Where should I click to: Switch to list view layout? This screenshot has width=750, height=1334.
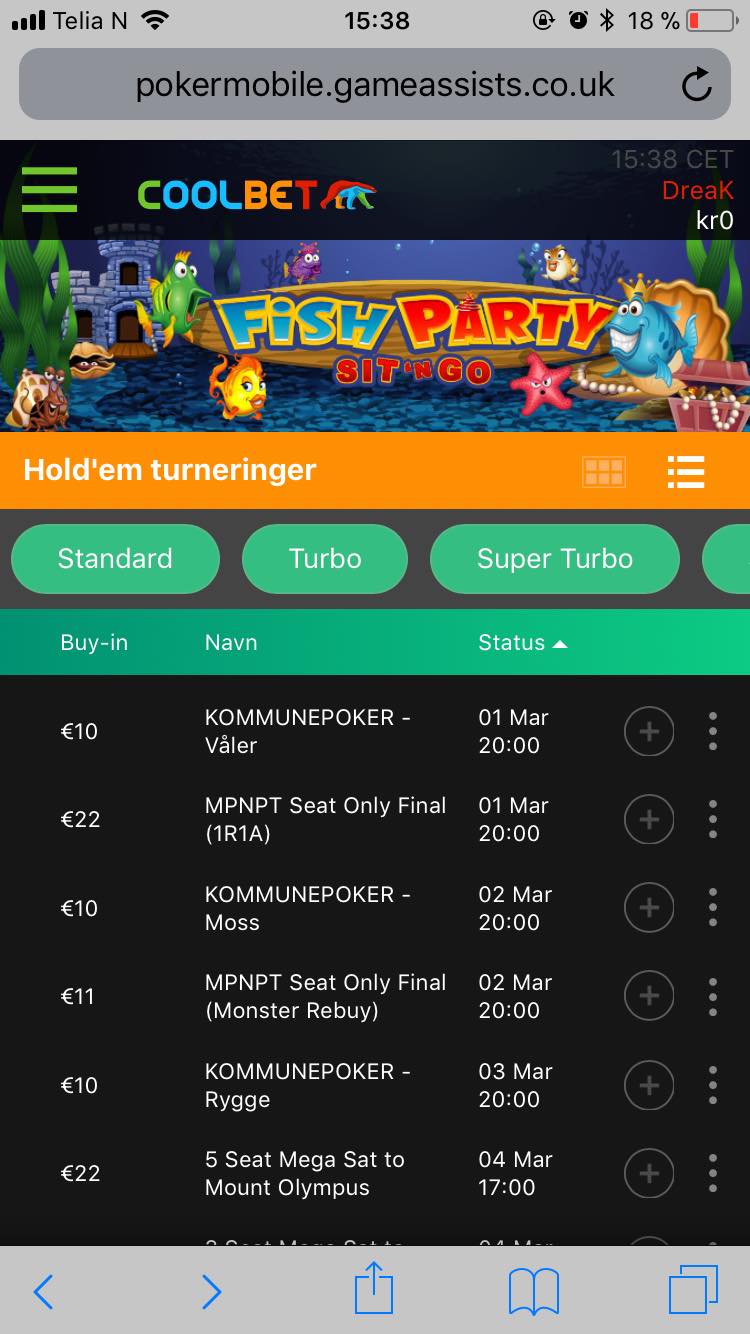(686, 471)
